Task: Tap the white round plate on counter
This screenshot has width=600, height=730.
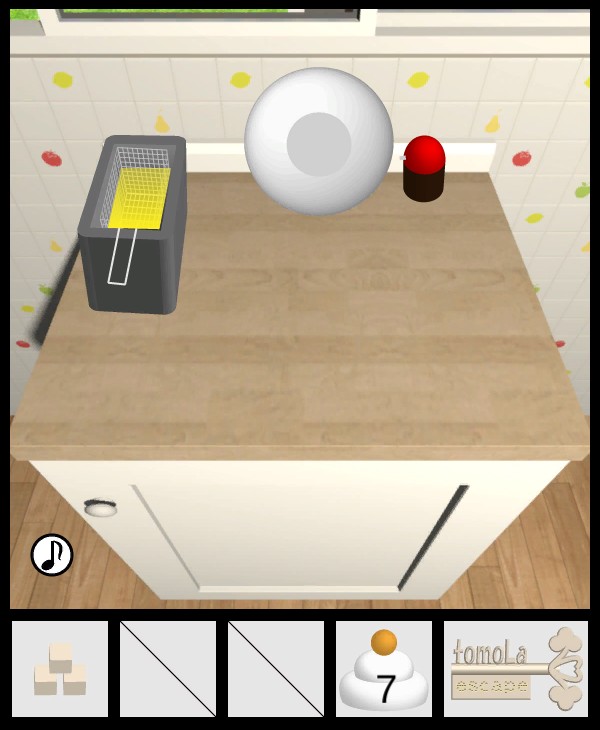Action: tap(318, 142)
